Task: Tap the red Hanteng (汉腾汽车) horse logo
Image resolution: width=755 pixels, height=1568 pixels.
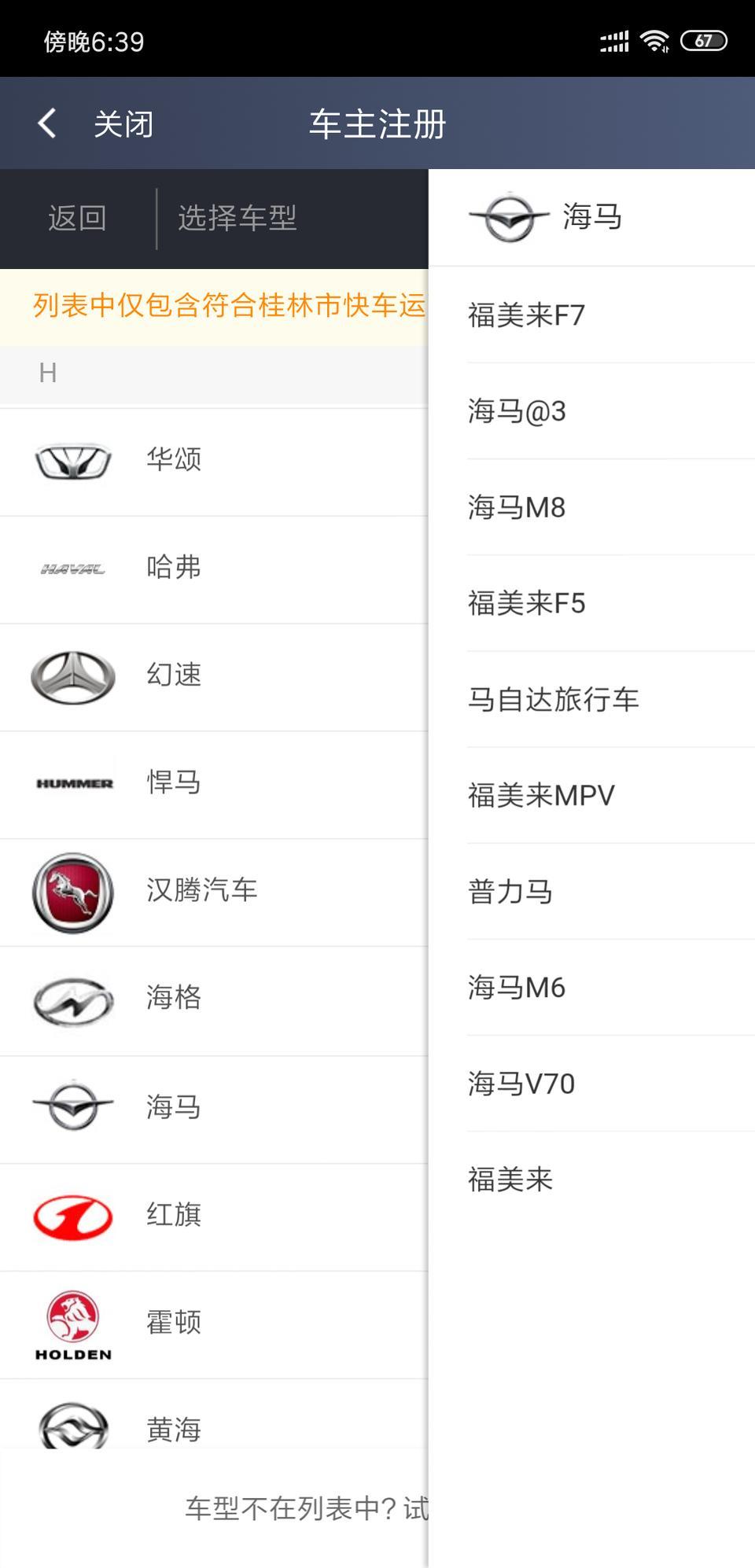Action: point(72,891)
